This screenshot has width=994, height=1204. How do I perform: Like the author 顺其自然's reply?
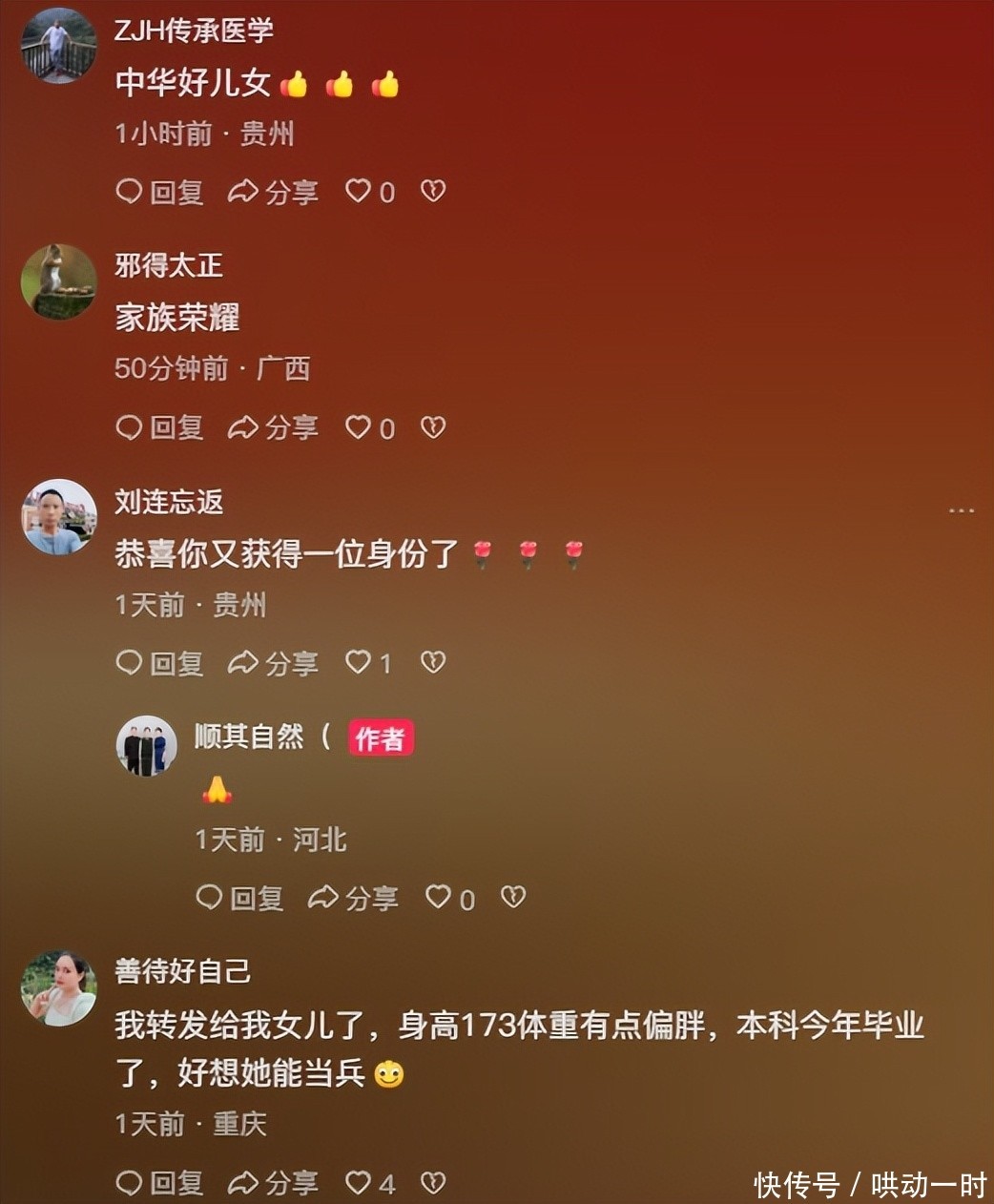pyautogui.click(x=439, y=897)
